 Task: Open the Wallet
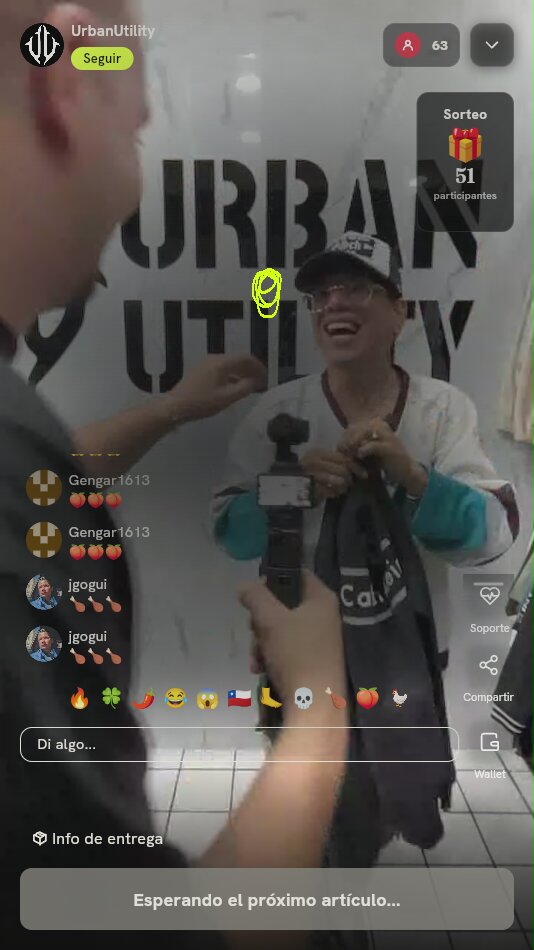pos(489,755)
